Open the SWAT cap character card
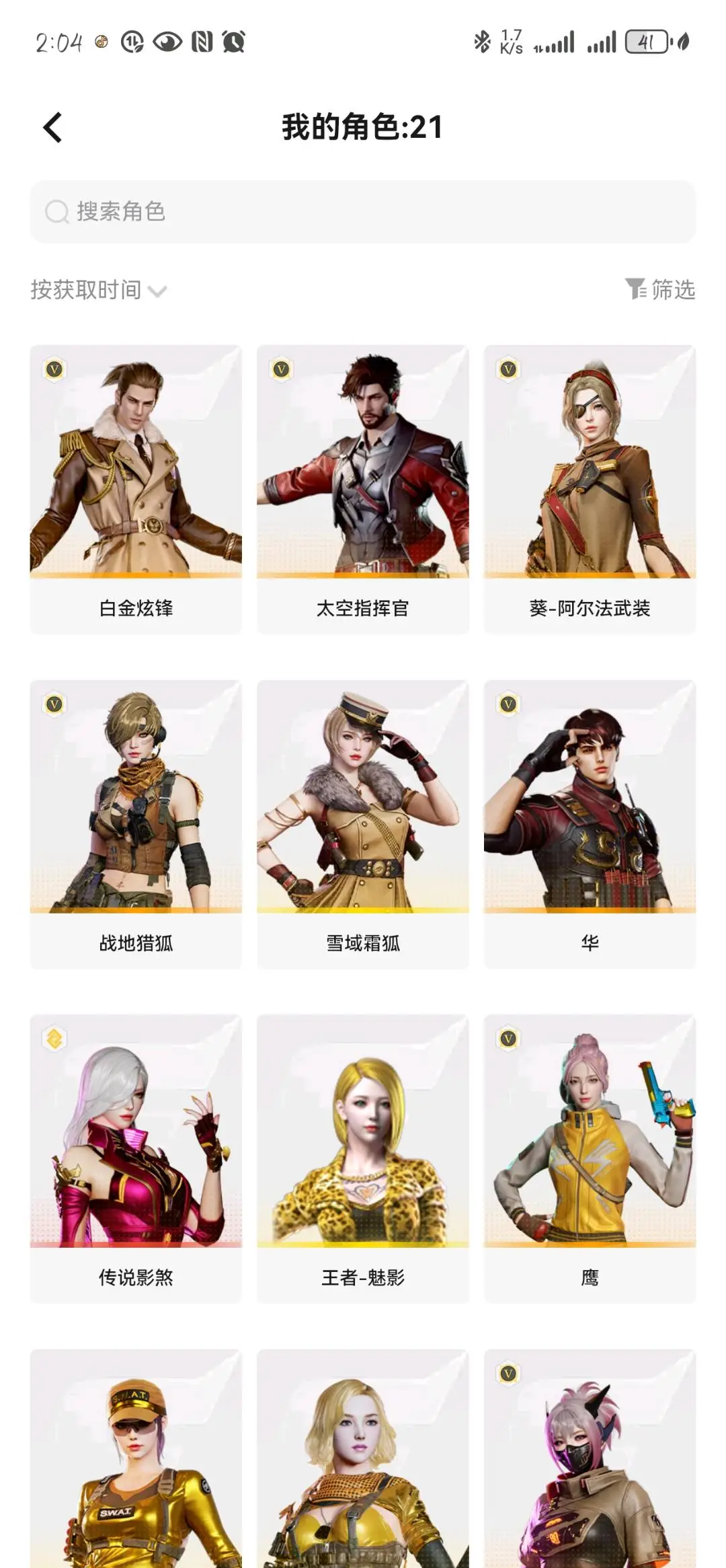The width and height of the screenshot is (726, 1568). coord(136,1458)
